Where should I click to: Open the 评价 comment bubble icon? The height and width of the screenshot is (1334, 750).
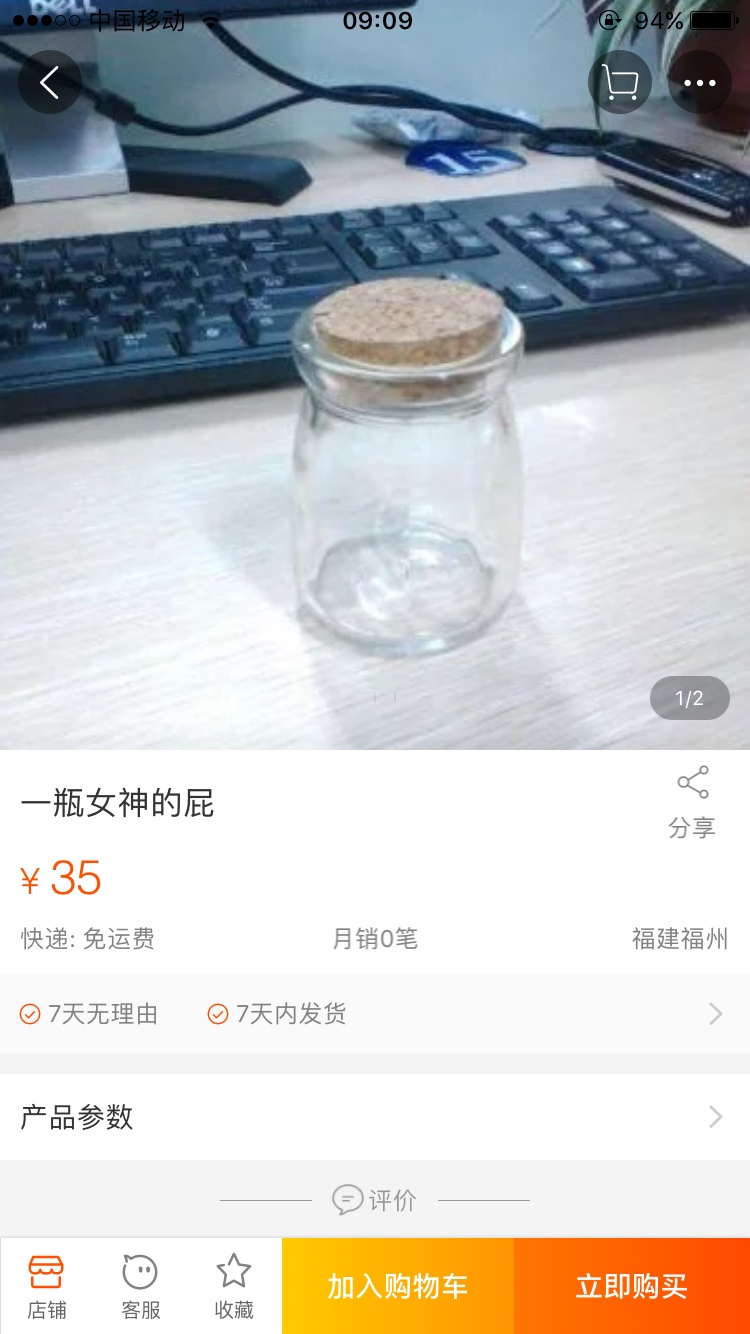click(347, 1199)
